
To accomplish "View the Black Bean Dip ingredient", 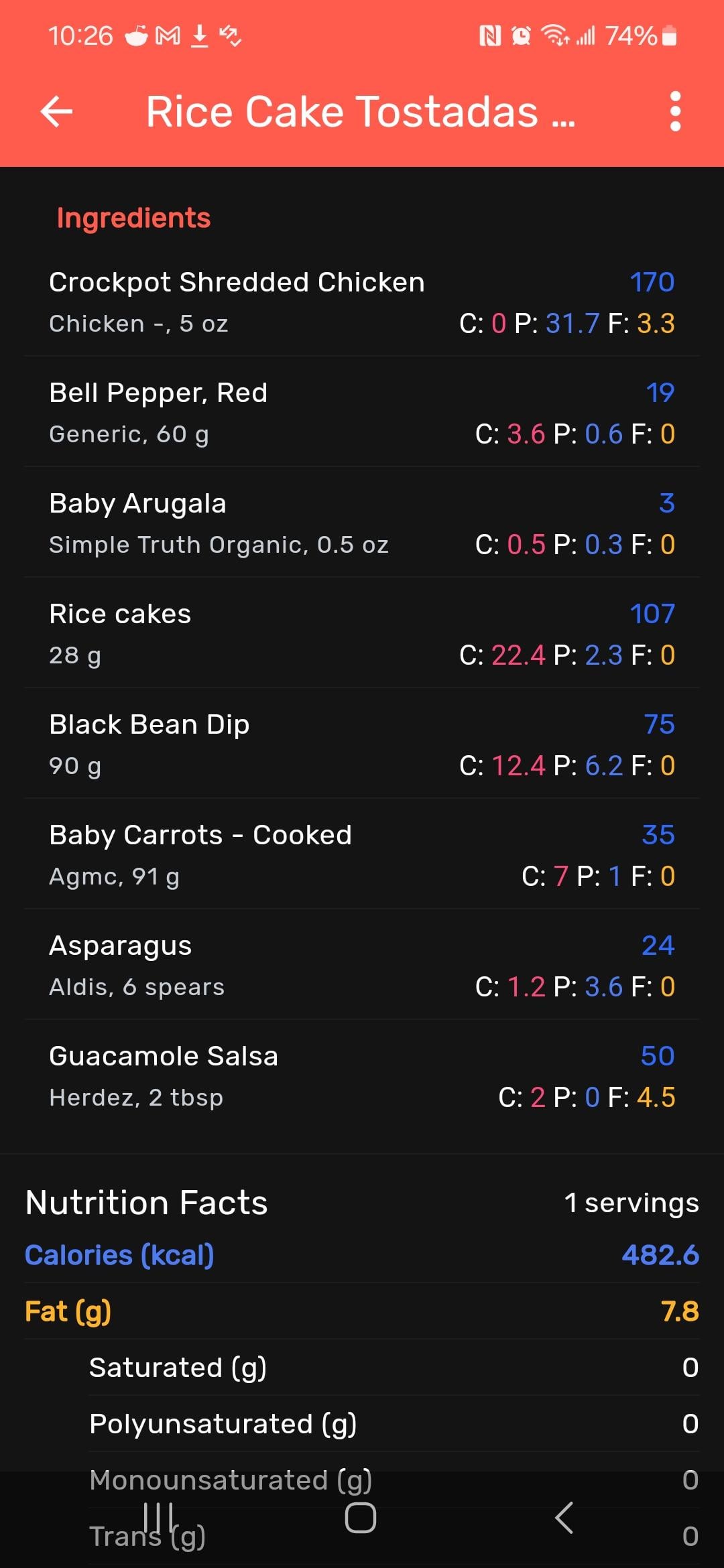I will tap(362, 744).
